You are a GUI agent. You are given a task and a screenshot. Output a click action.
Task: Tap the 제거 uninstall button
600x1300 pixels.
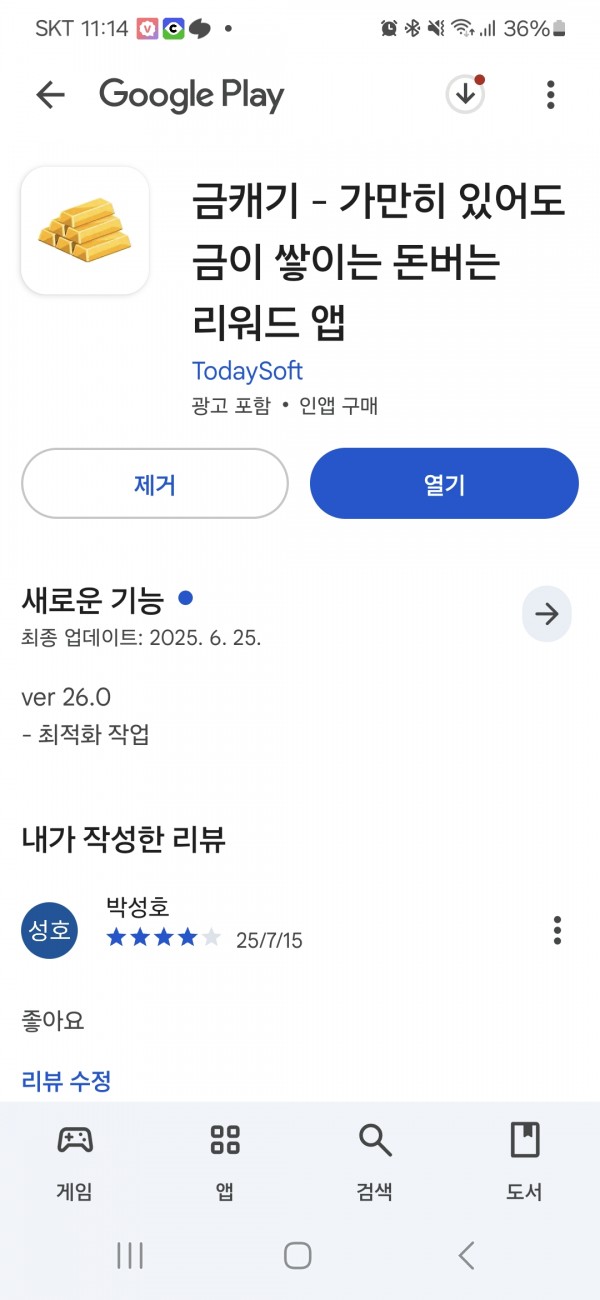[x=155, y=484]
